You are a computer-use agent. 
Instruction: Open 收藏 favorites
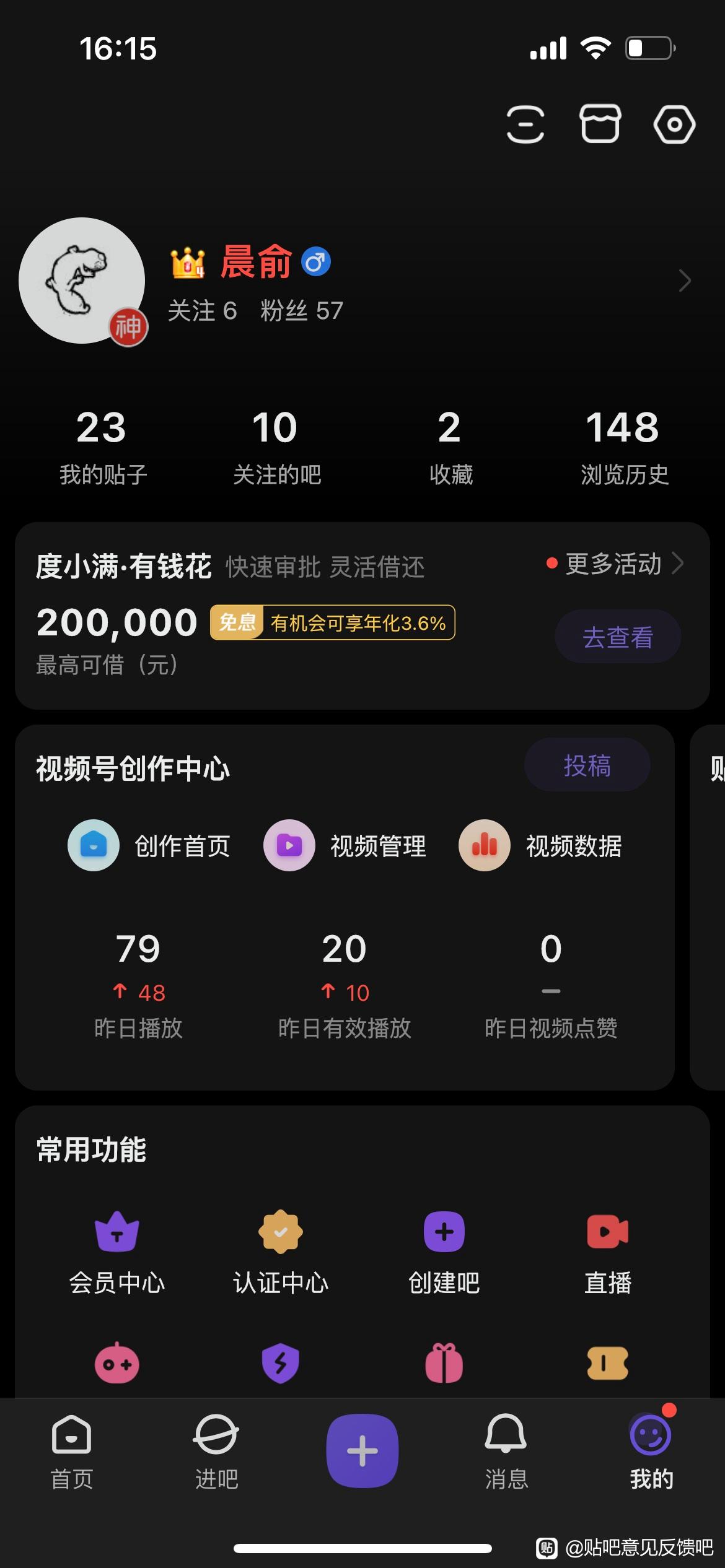click(x=450, y=447)
